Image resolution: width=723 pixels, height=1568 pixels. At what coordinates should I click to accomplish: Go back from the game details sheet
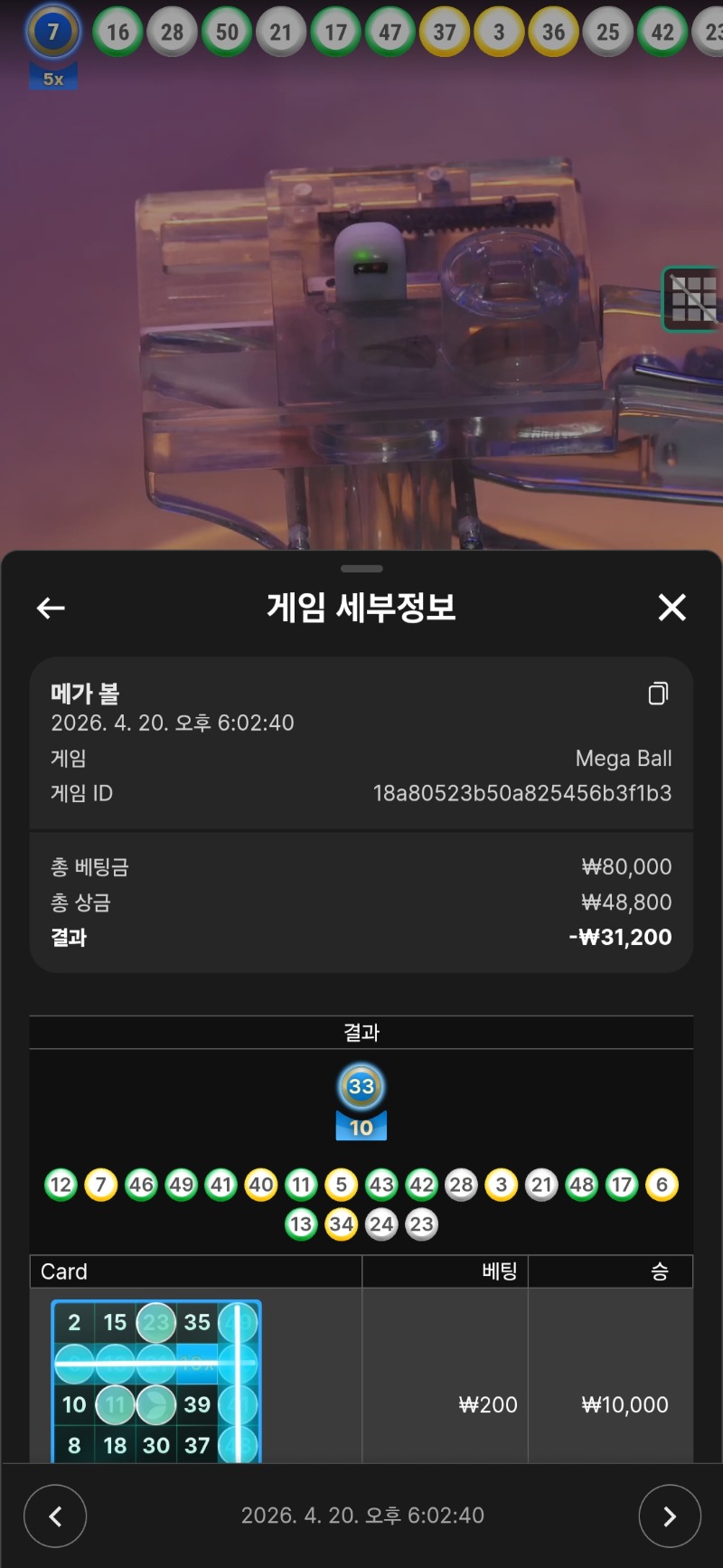click(x=51, y=609)
